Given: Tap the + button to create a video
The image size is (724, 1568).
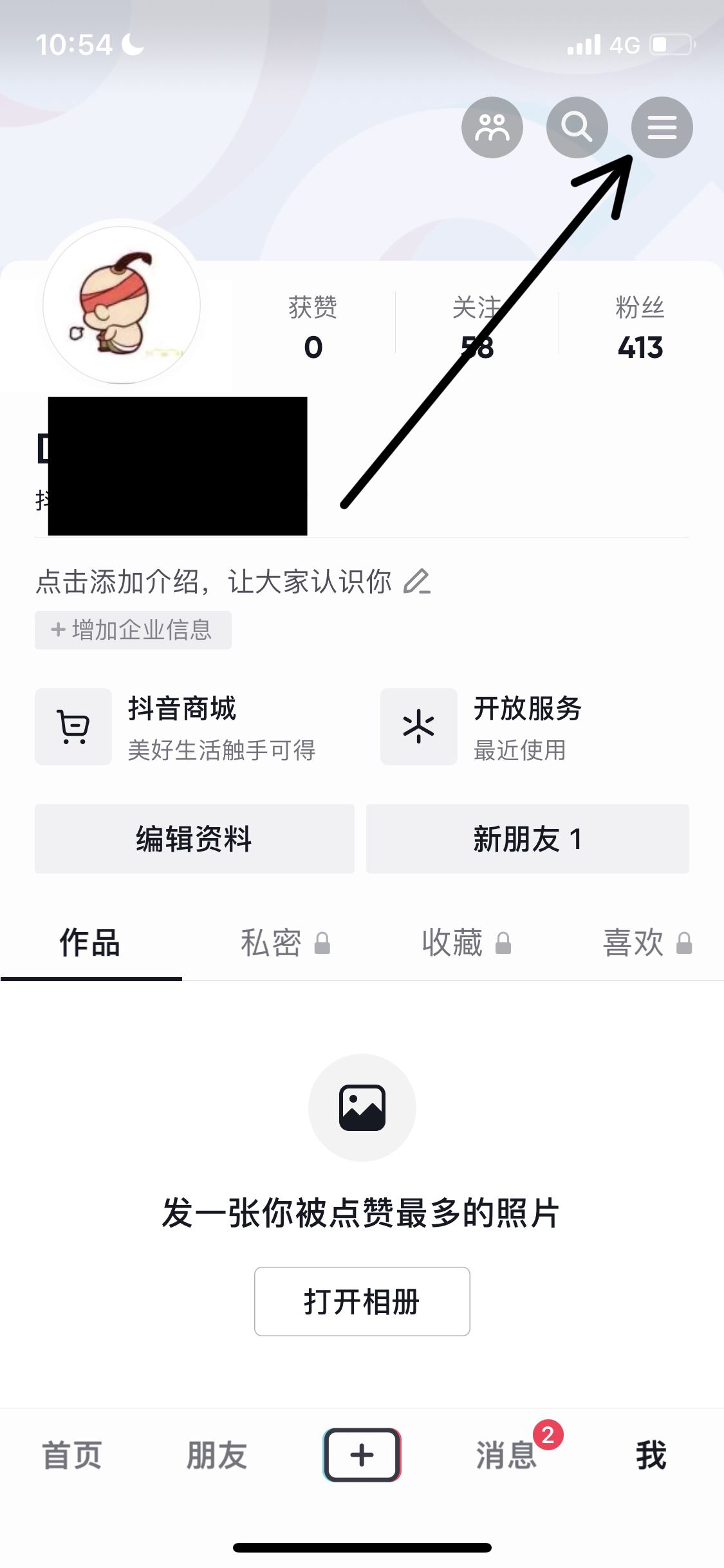Looking at the screenshot, I should click(x=362, y=1456).
